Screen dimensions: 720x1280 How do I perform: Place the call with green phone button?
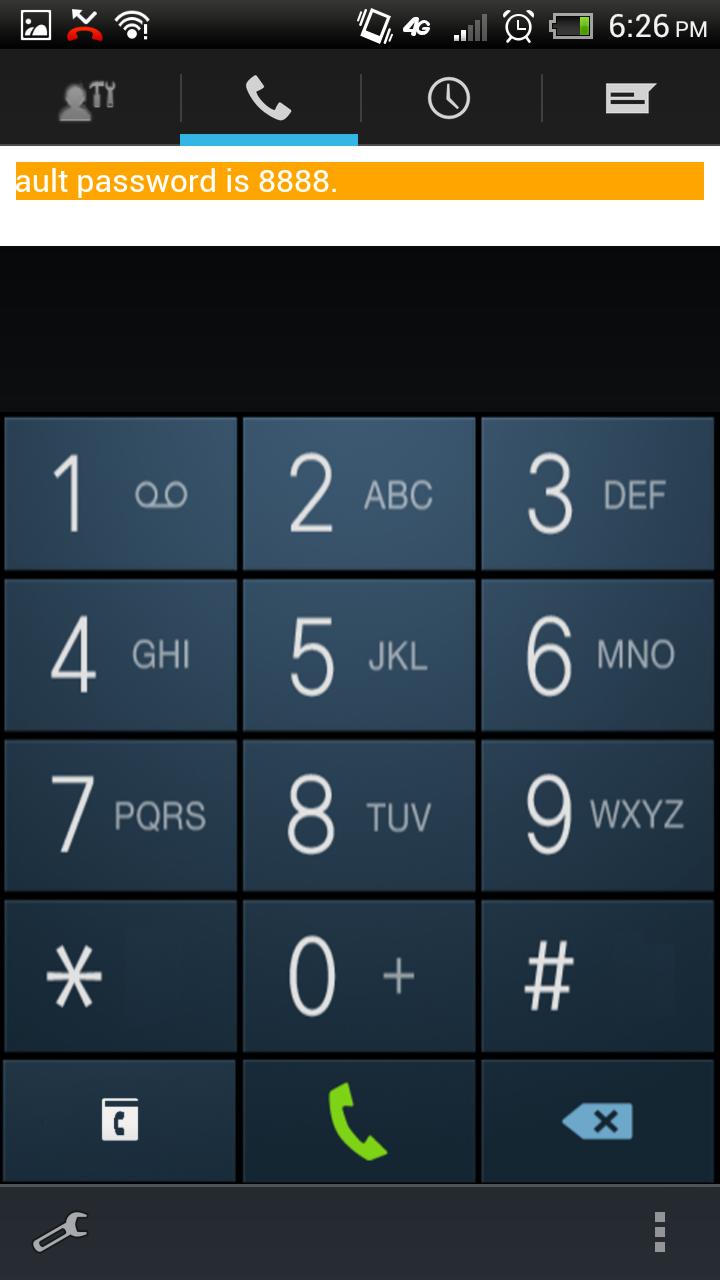pyautogui.click(x=359, y=1120)
